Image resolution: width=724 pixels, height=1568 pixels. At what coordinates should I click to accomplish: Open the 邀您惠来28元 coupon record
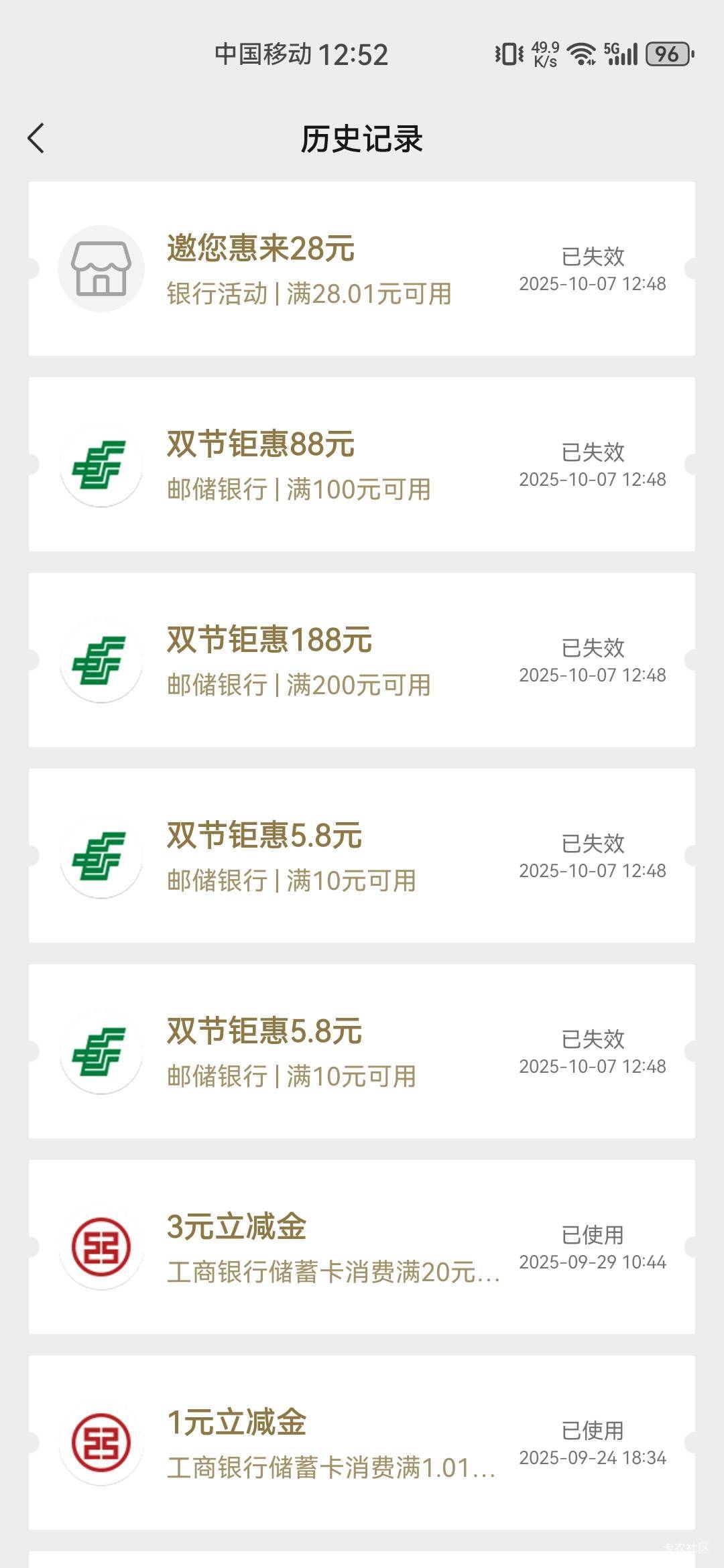[362, 269]
